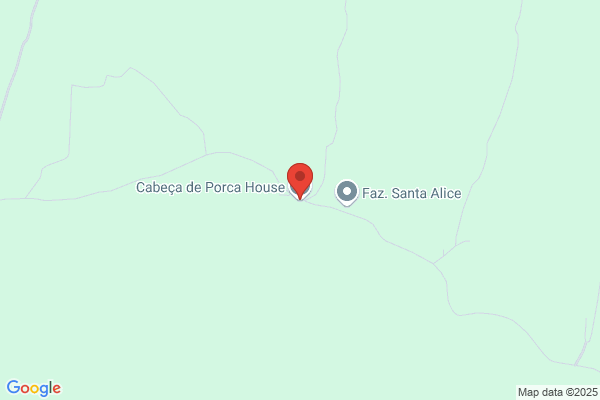The image size is (600, 400).
Task: Select the Faz. Santa Alice place marker
Action: (347, 193)
